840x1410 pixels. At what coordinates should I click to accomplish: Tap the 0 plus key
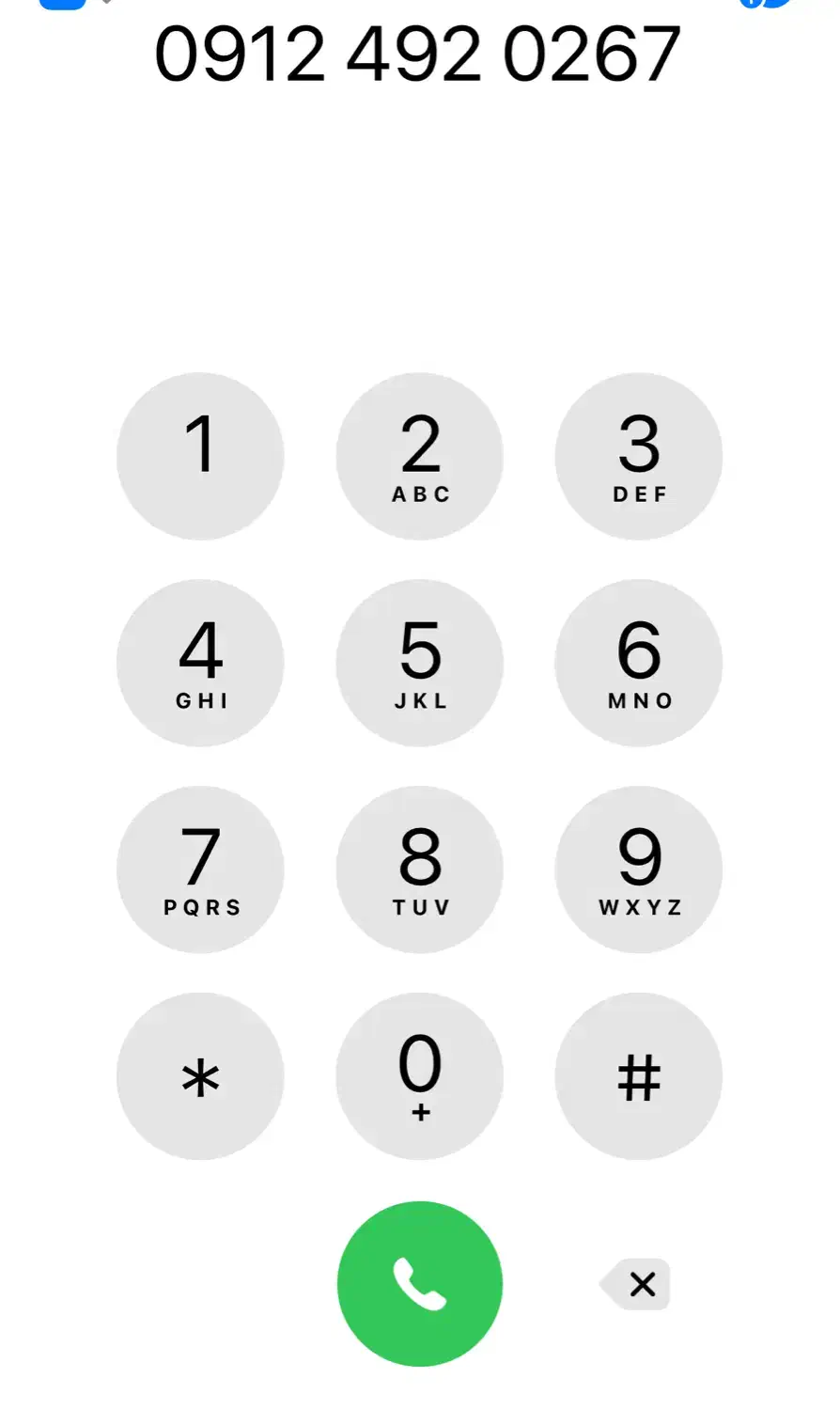pyautogui.click(x=419, y=1077)
